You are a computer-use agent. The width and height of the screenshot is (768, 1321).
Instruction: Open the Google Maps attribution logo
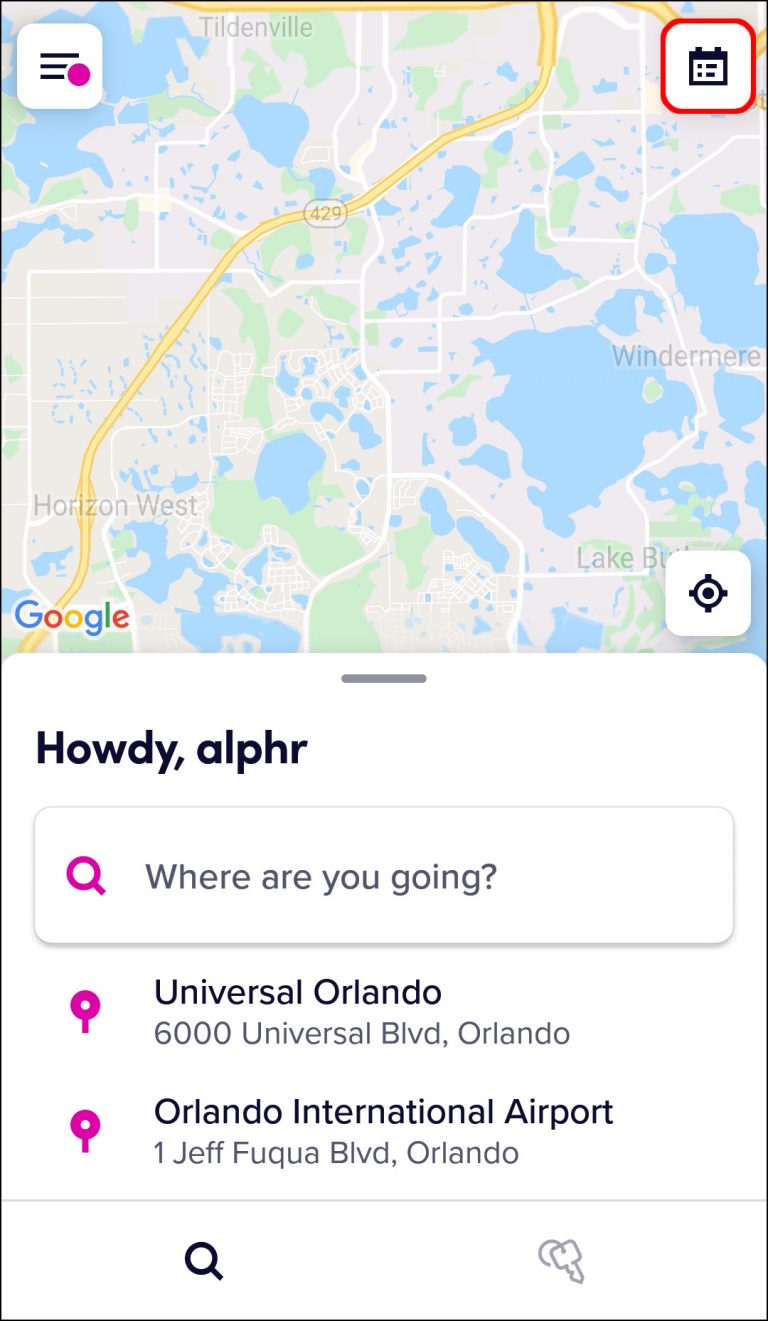[x=71, y=618]
